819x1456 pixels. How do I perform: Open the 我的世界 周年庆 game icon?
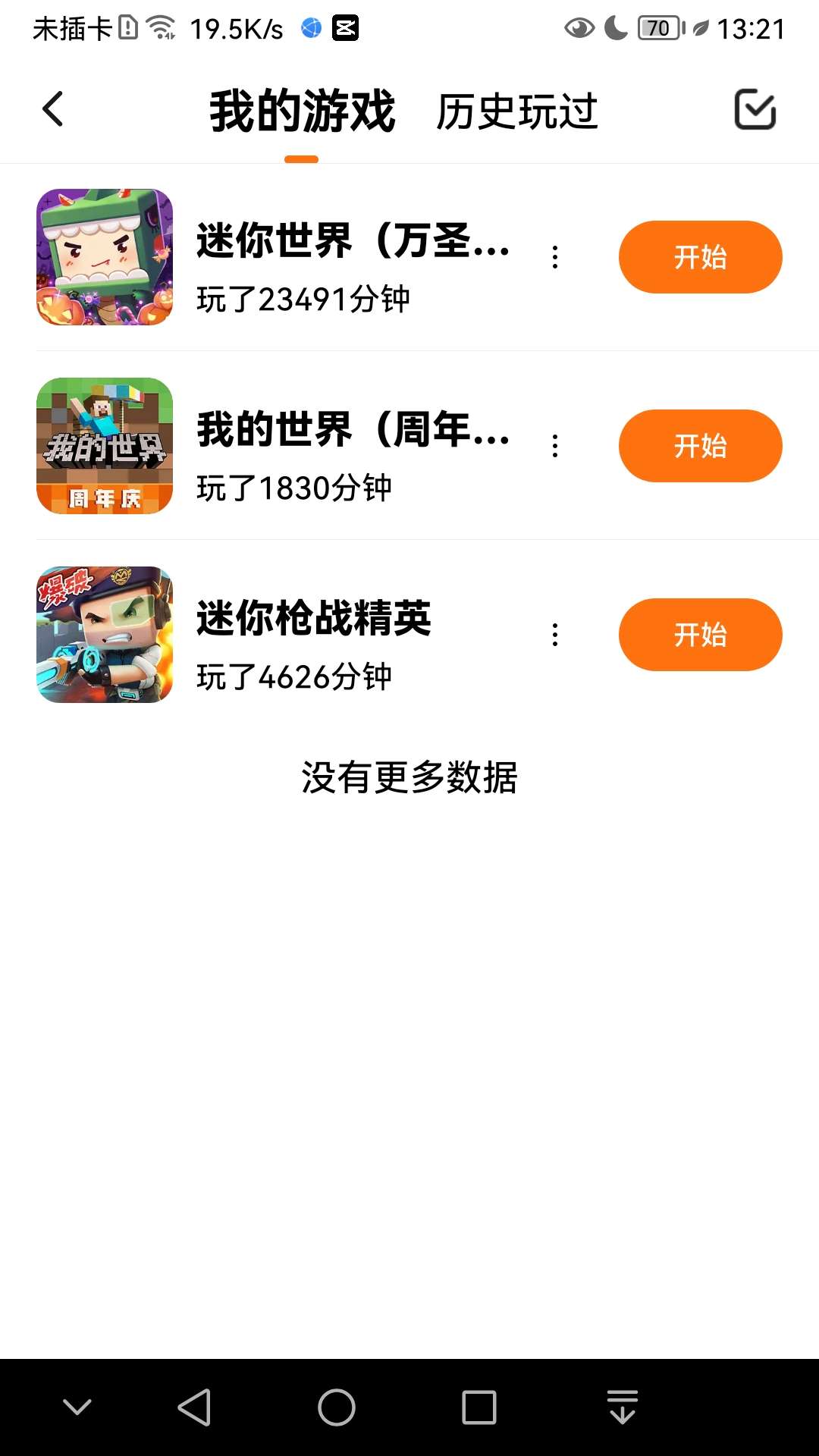coord(105,446)
